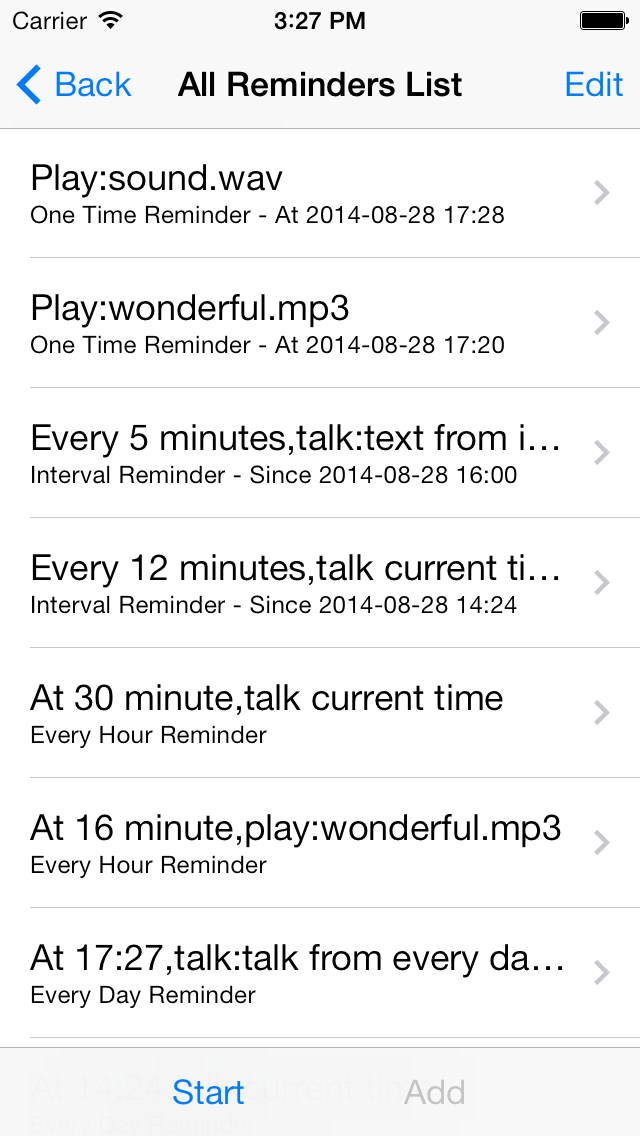Screen dimensions: 640x1136
Task: Tap Add in the bottom toolbar
Action: [x=434, y=1092]
